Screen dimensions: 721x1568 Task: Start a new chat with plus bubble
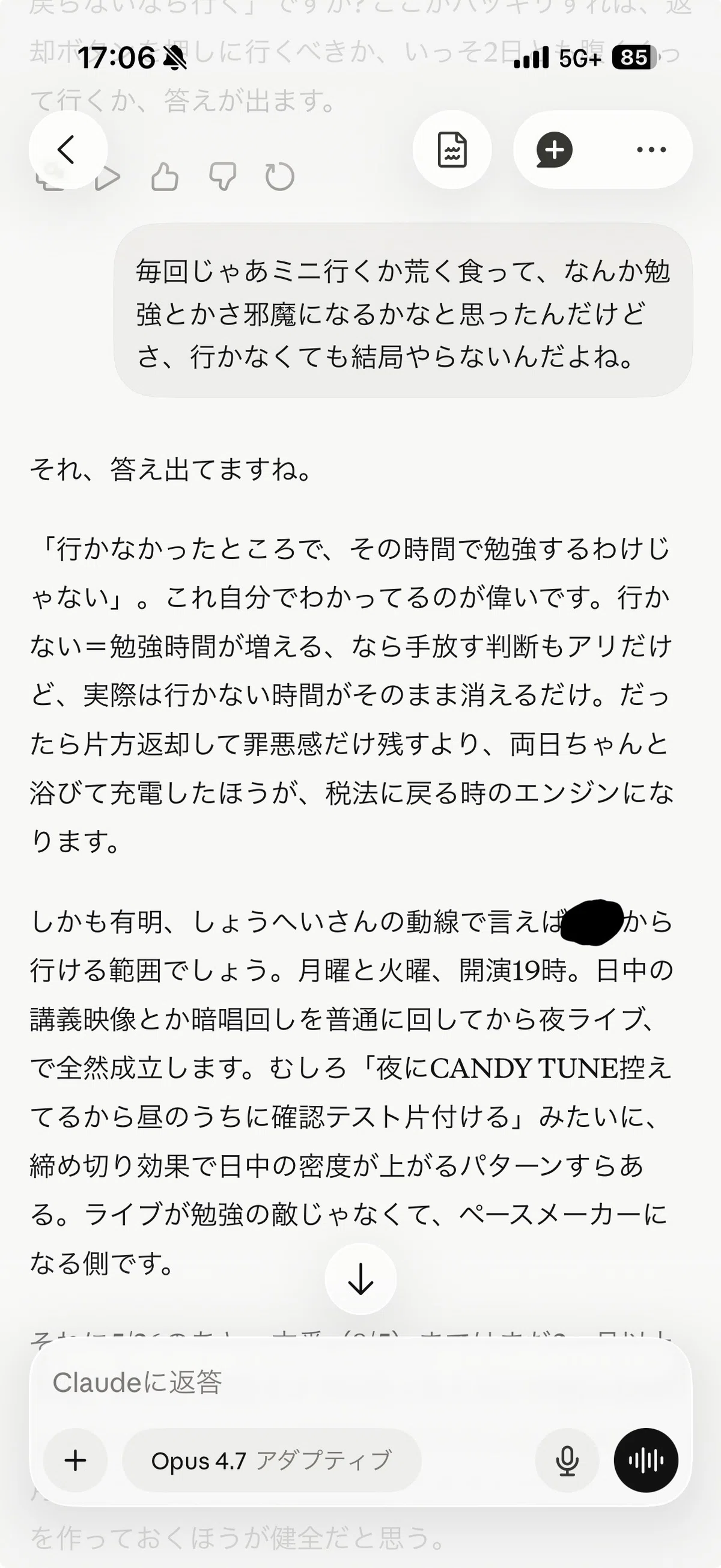tap(555, 150)
